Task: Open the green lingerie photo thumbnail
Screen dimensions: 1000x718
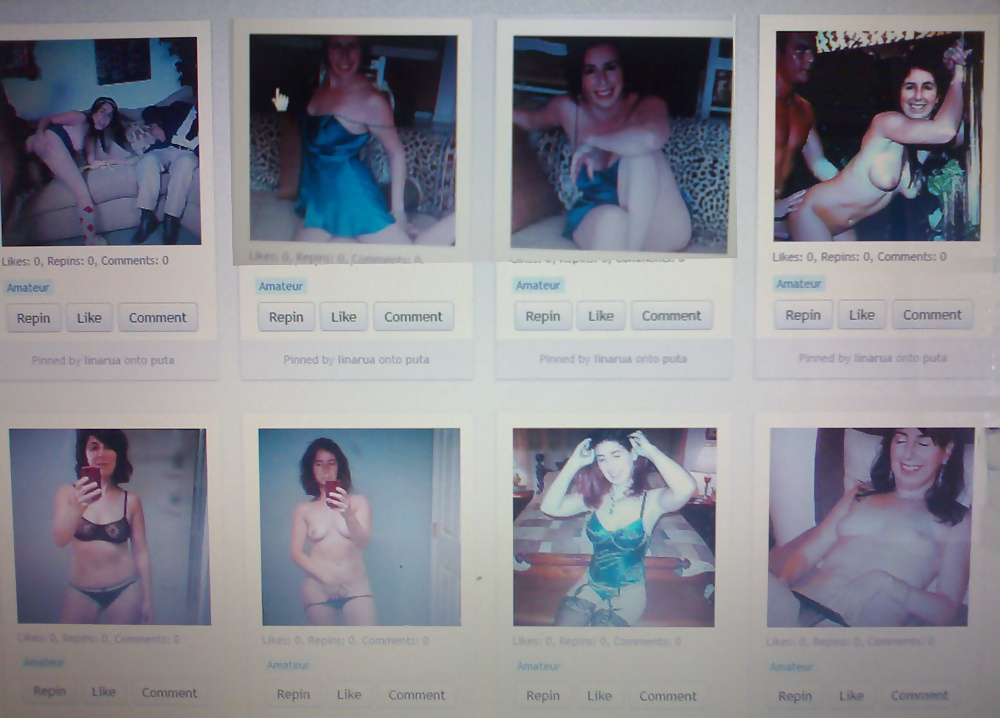Action: tap(613, 527)
